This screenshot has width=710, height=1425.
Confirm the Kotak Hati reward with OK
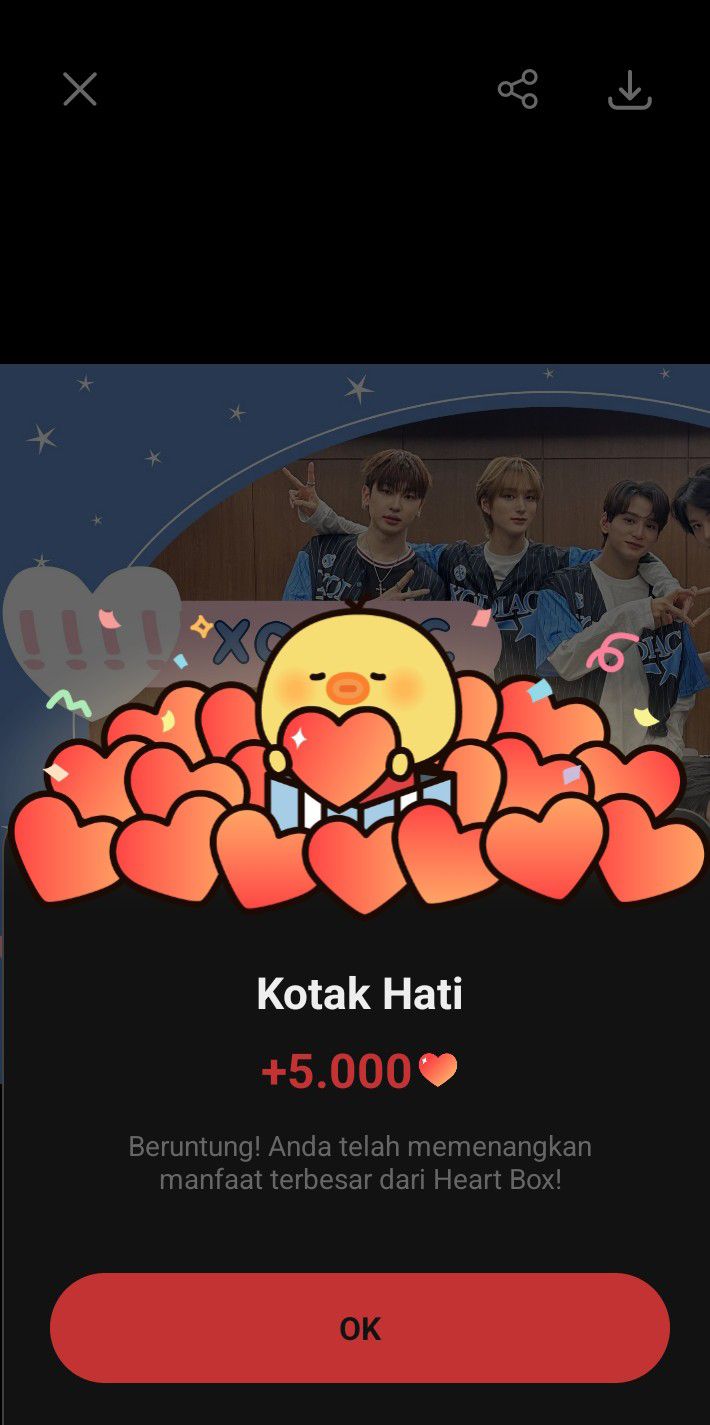point(360,1328)
